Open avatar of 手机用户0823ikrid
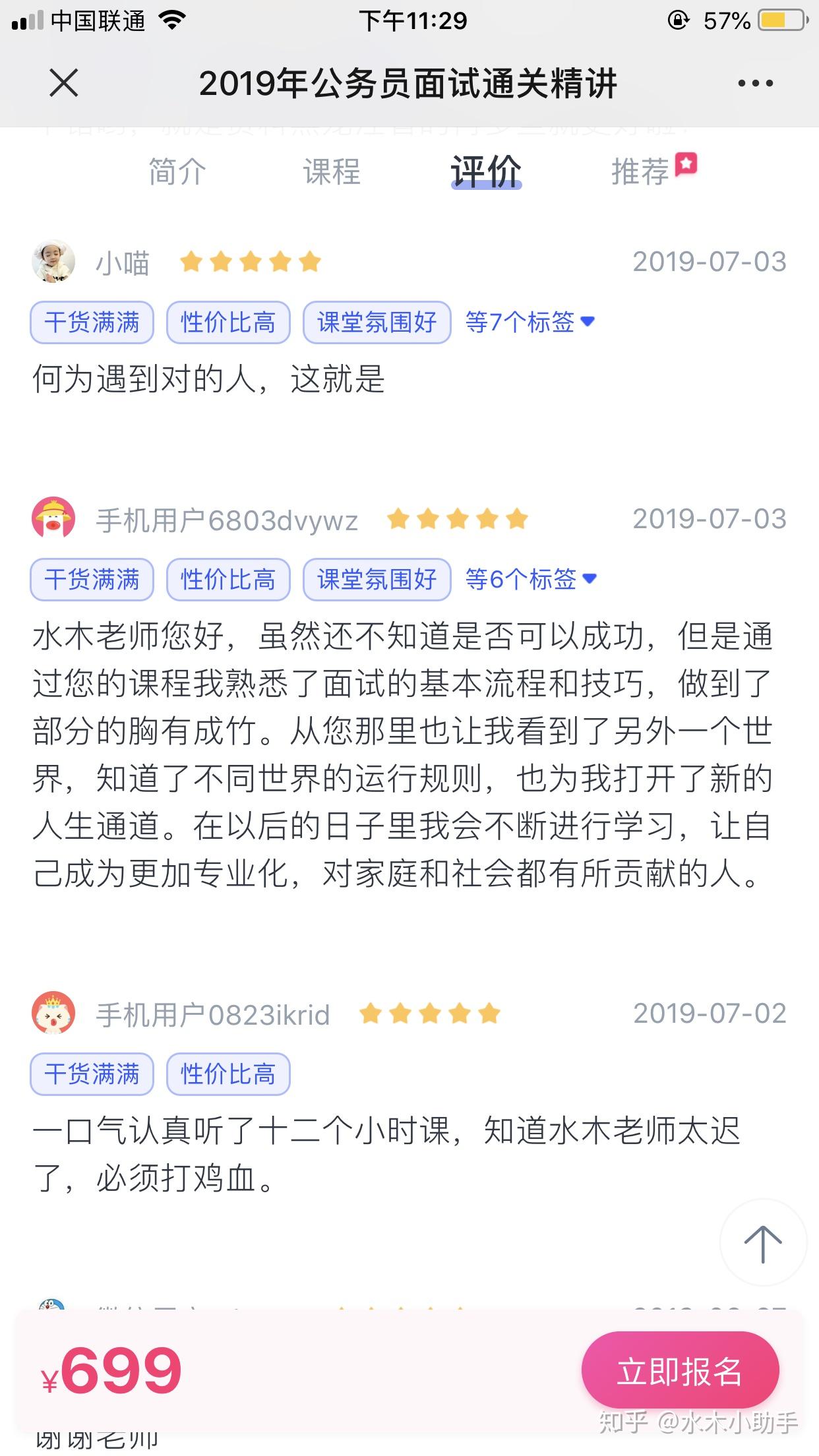Viewport: 819px width, 1456px height. [53, 1014]
